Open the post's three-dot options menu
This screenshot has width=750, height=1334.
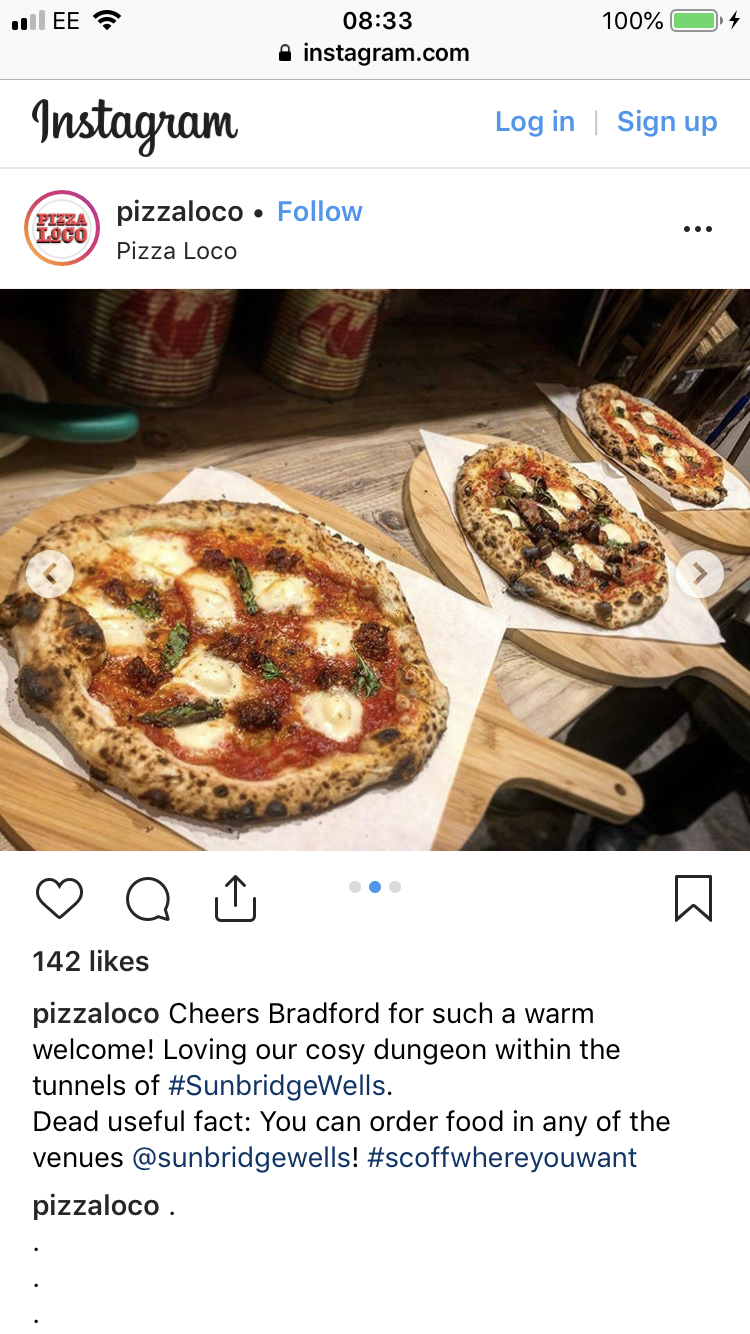coord(697,229)
